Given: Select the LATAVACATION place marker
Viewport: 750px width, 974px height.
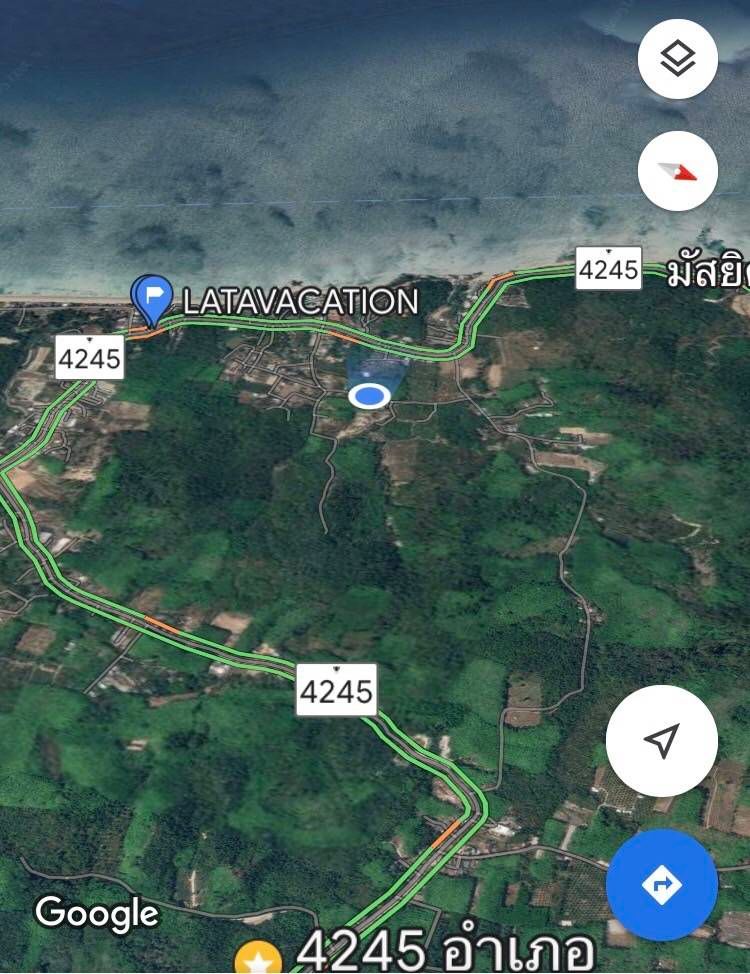Looking at the screenshot, I should pyautogui.click(x=152, y=298).
